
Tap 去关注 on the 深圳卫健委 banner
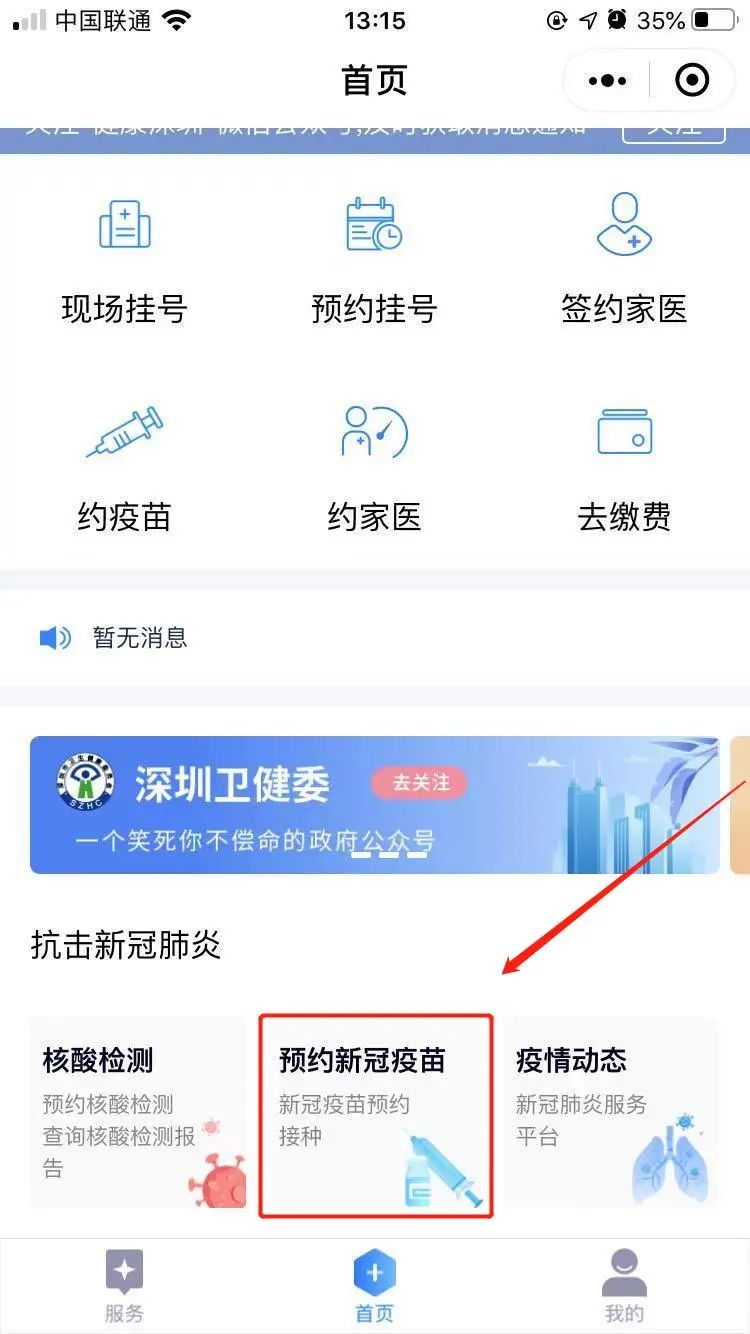(x=419, y=783)
